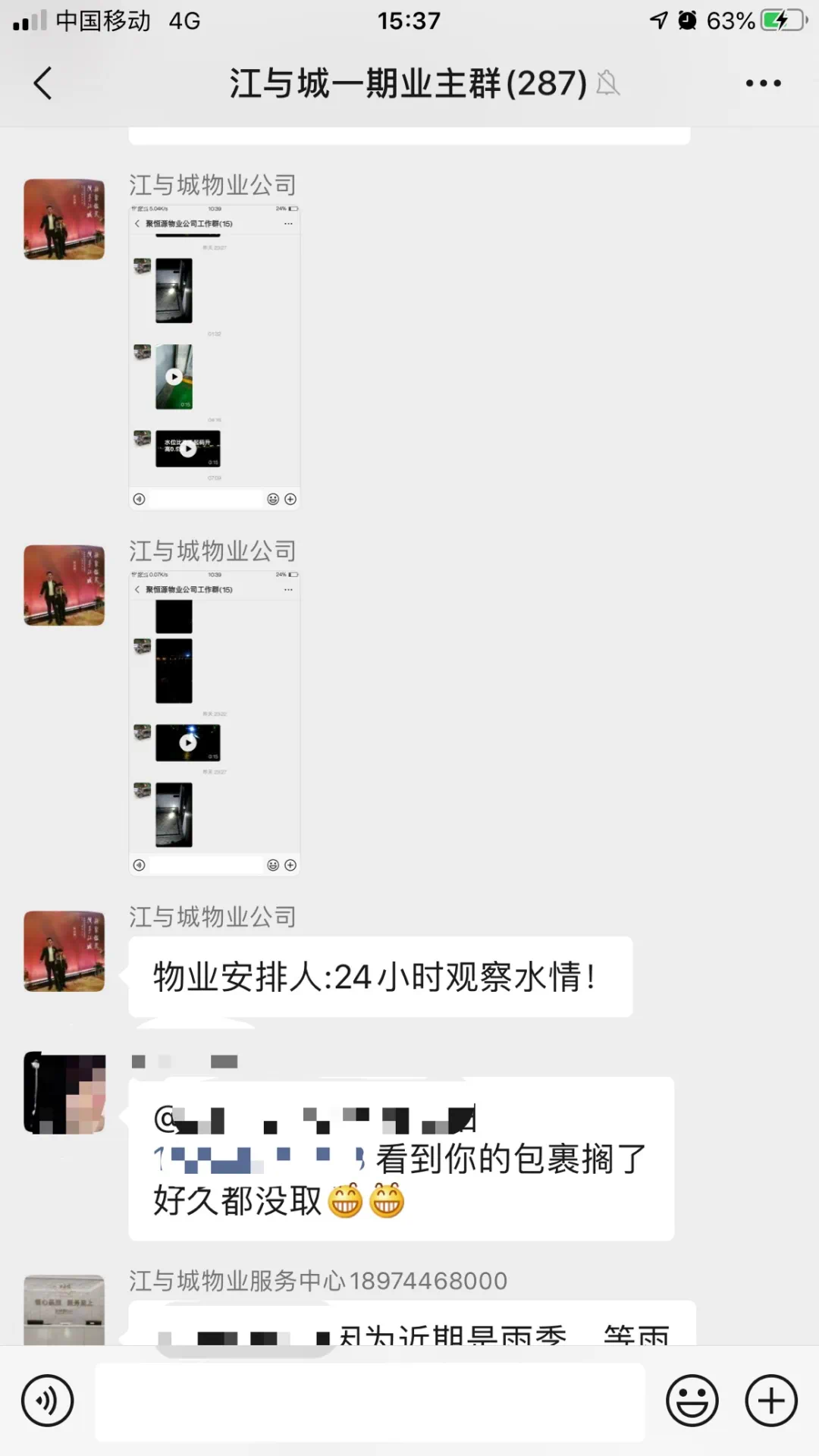
Task: Switch to voice message input
Action: click(47, 1401)
